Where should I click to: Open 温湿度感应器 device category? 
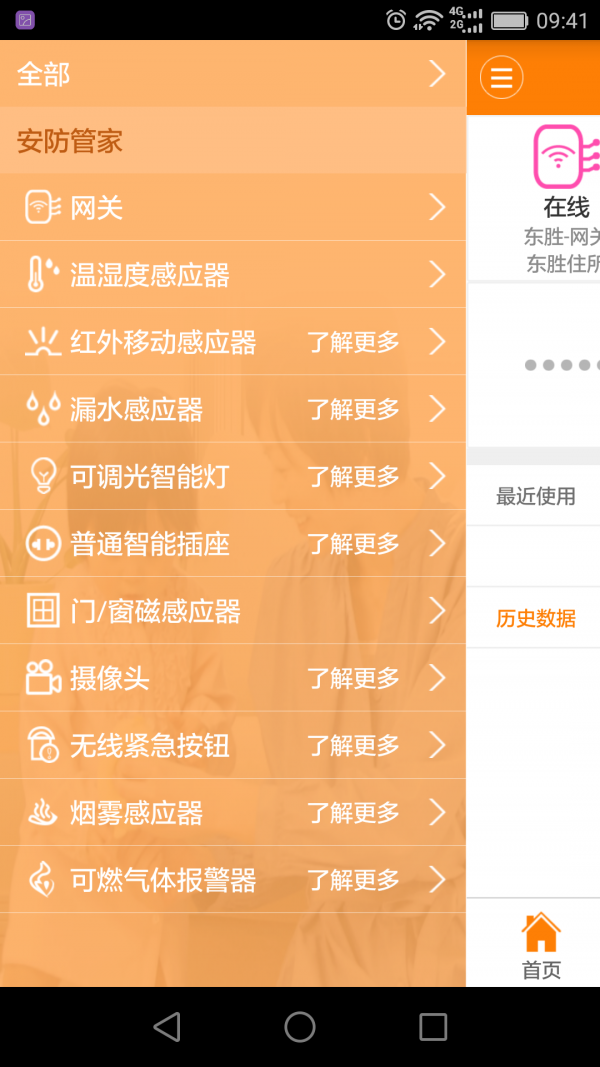point(232,275)
